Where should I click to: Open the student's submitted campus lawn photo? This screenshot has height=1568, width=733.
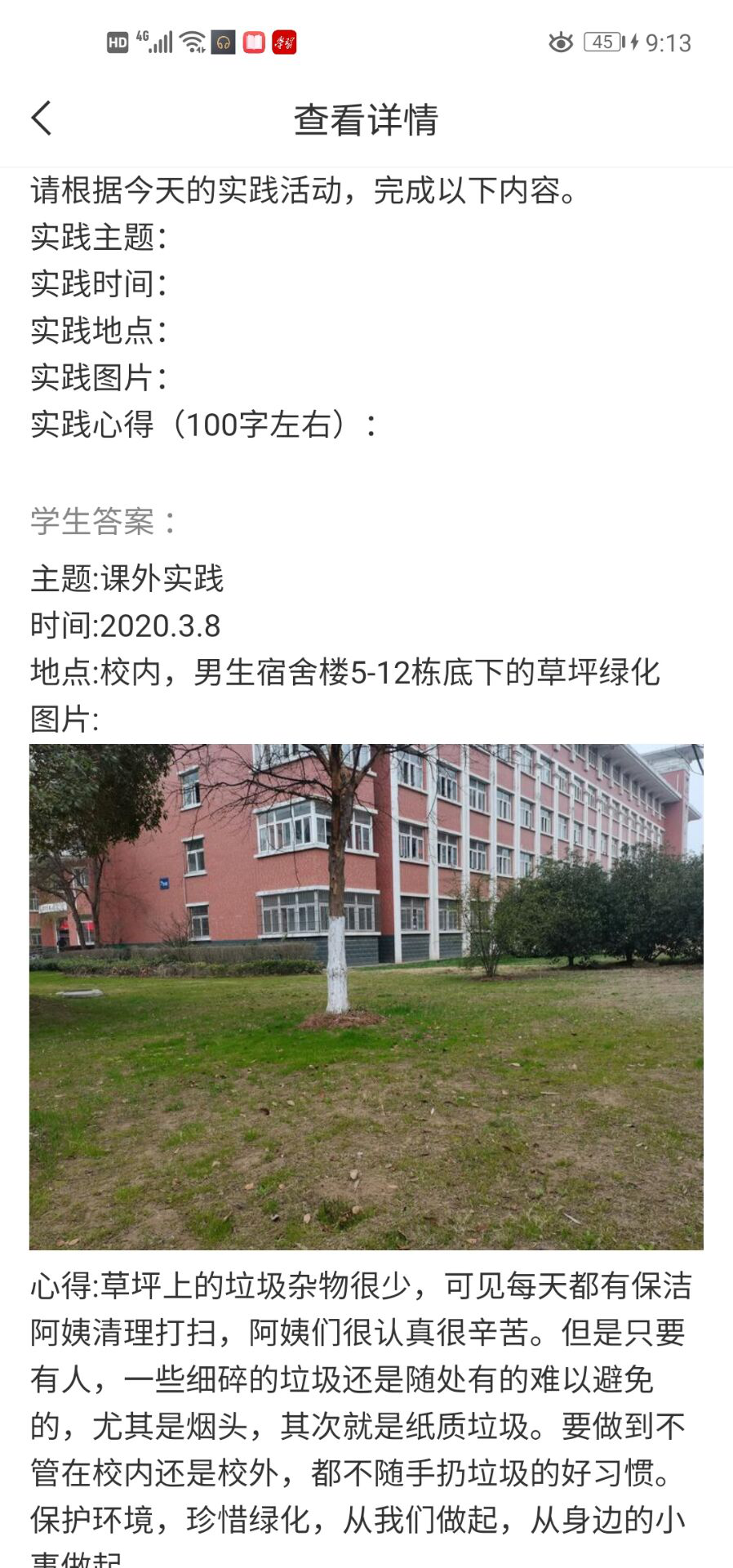366,996
